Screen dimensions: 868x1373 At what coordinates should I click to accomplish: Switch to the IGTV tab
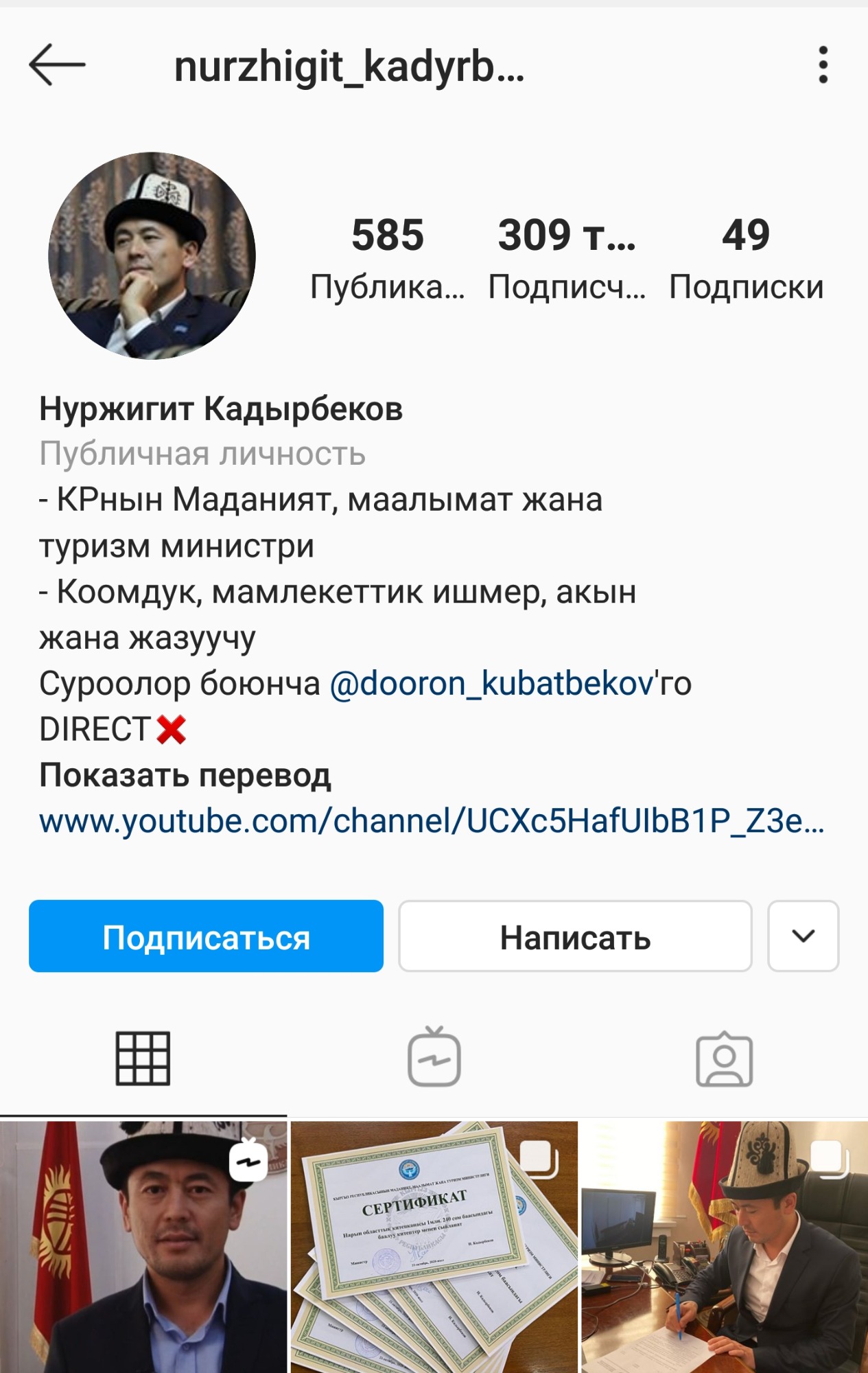pos(434,1059)
